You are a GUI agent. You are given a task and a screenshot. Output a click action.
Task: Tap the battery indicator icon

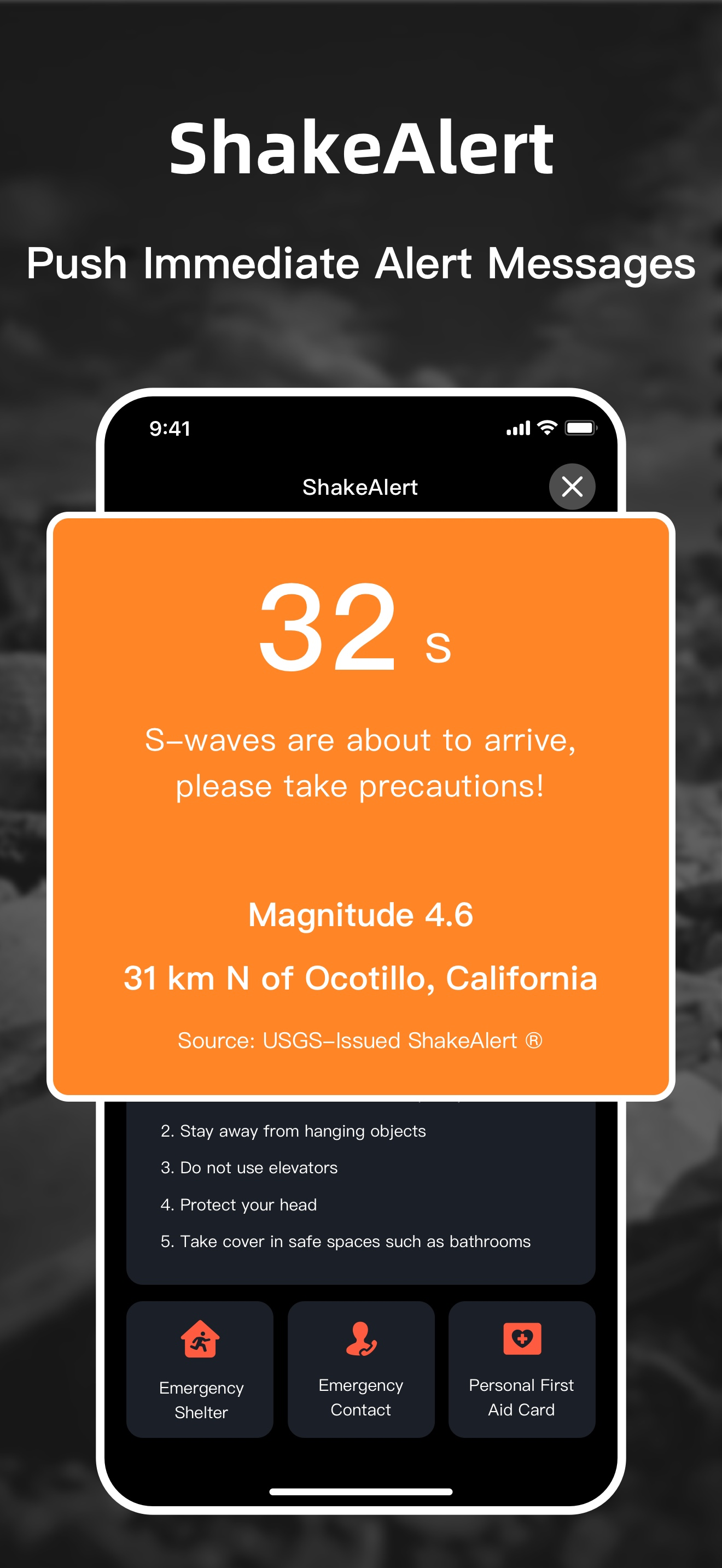[580, 428]
